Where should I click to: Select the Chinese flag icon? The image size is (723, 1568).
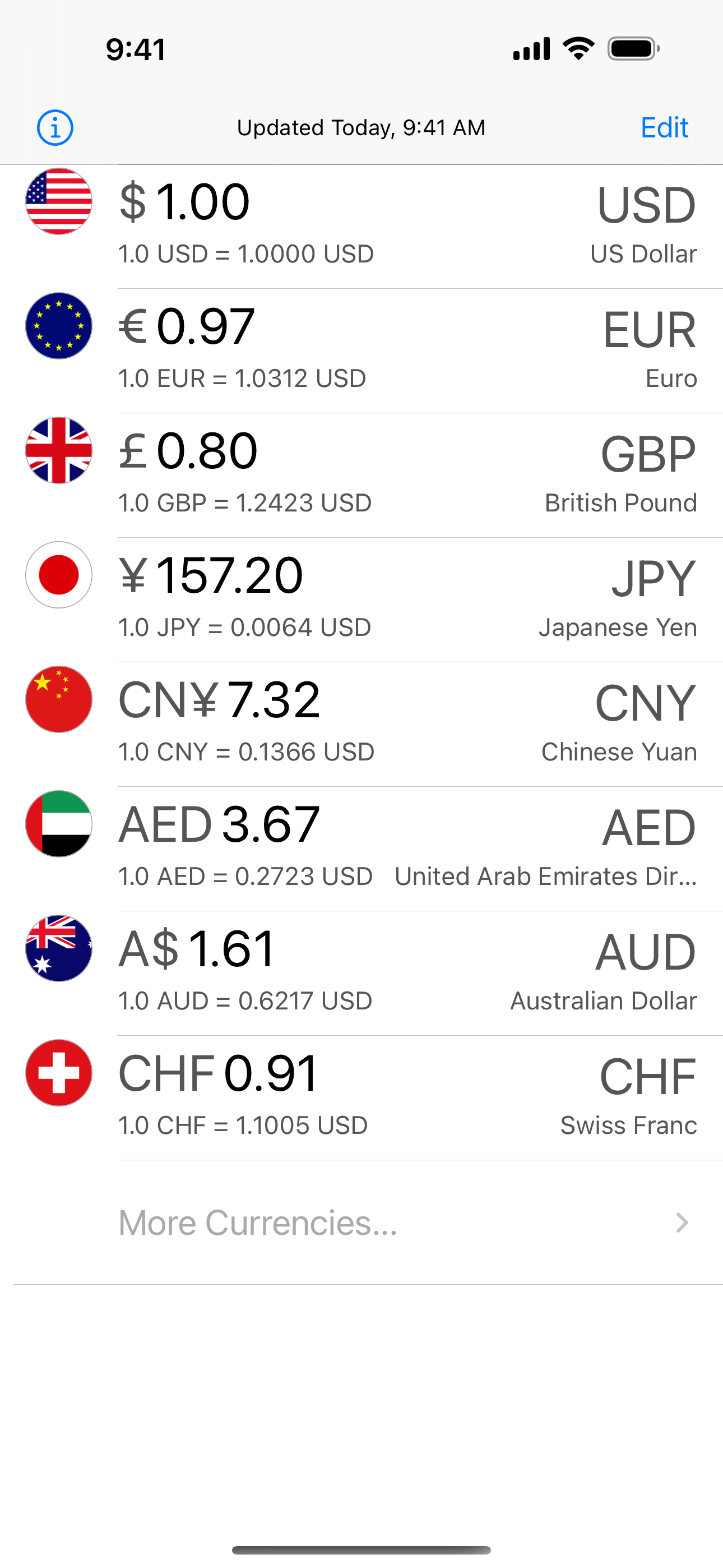point(58,699)
